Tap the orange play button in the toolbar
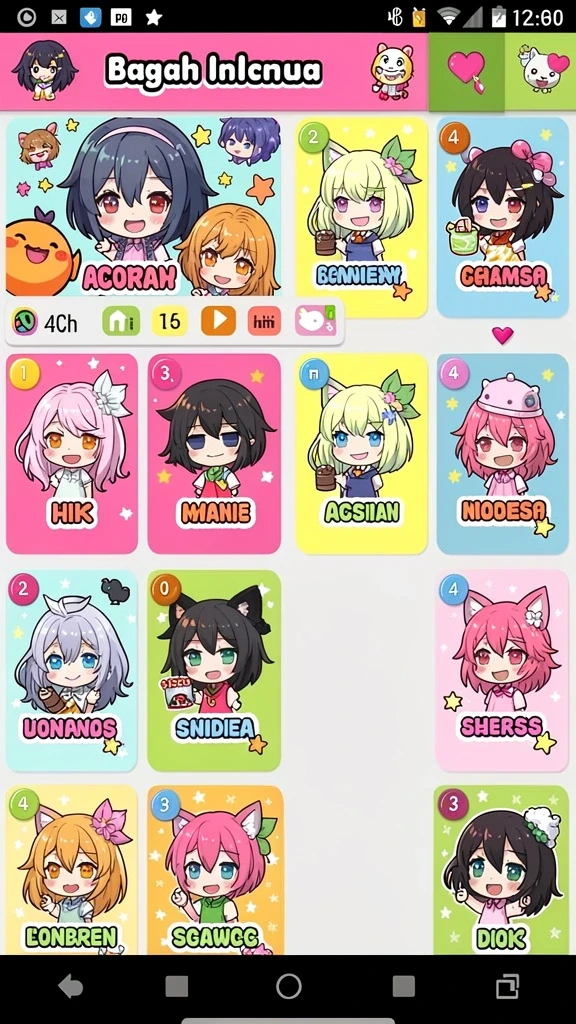Image resolution: width=576 pixels, height=1024 pixels. click(218, 321)
